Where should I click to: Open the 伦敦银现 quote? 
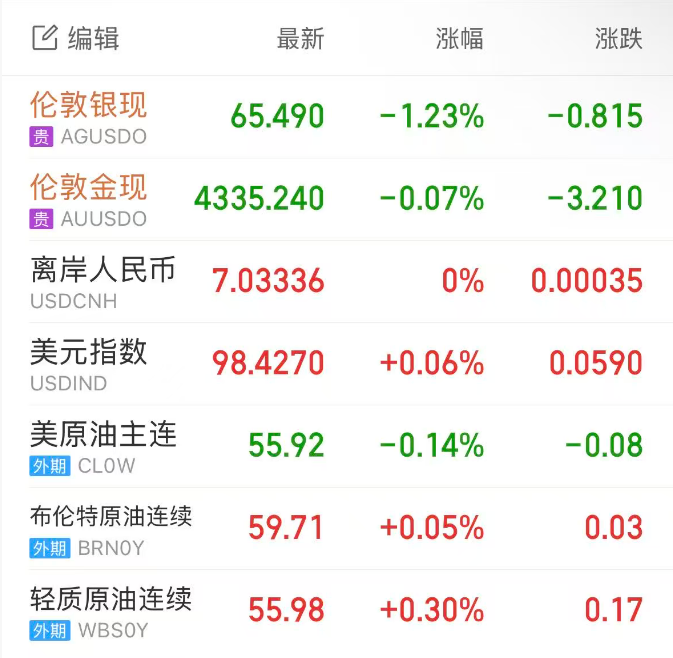[89, 116]
